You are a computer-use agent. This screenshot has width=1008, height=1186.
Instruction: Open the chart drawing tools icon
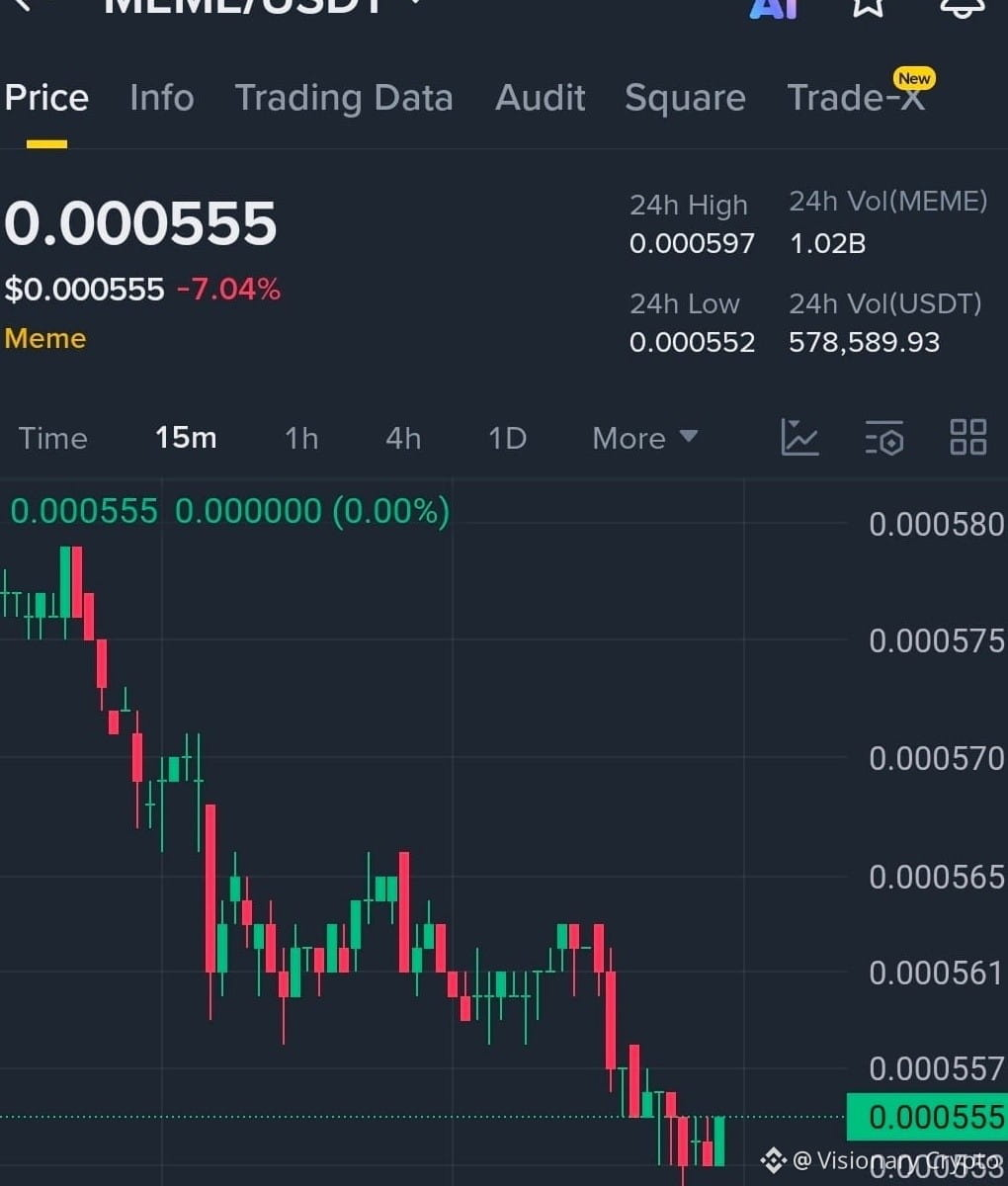[799, 437]
